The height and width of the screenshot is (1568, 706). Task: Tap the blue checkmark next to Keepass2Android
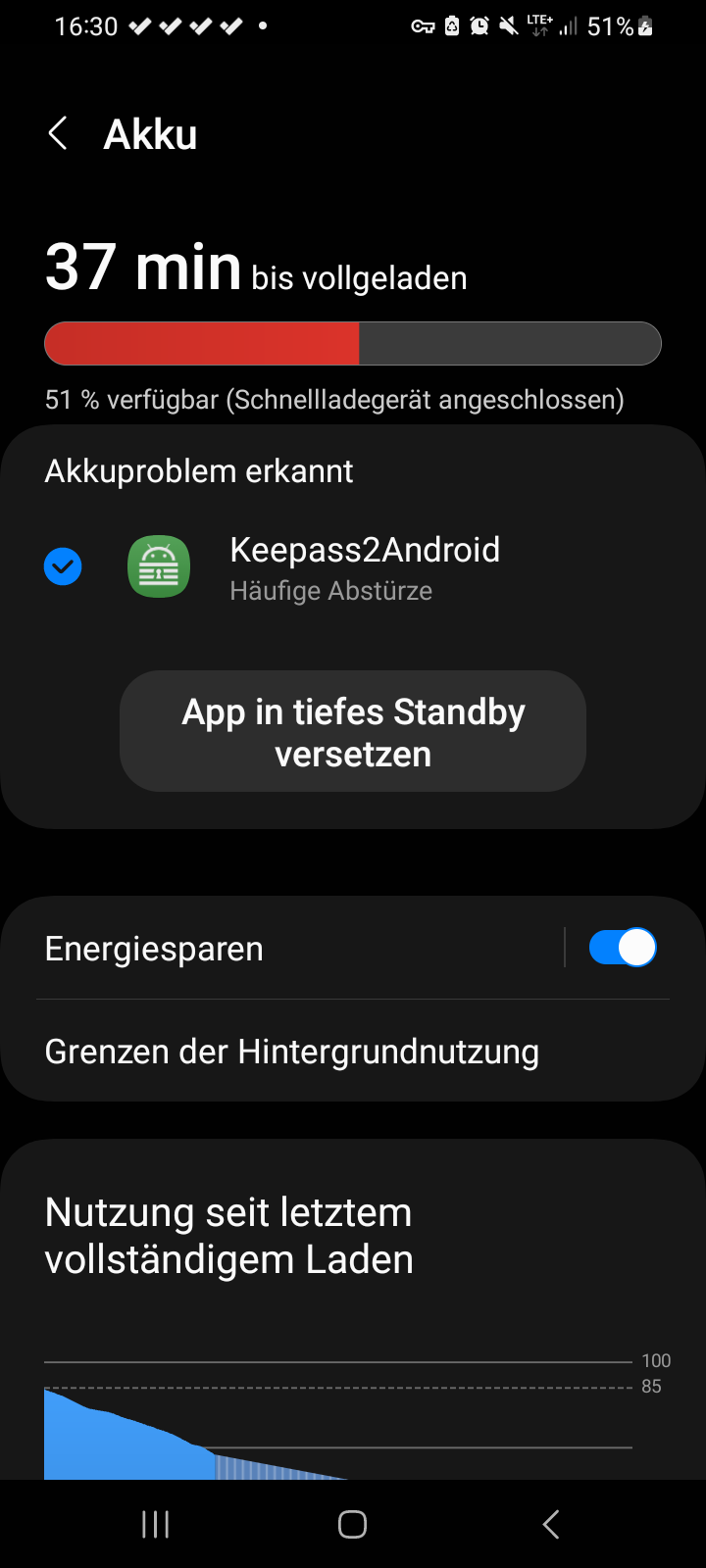click(63, 566)
